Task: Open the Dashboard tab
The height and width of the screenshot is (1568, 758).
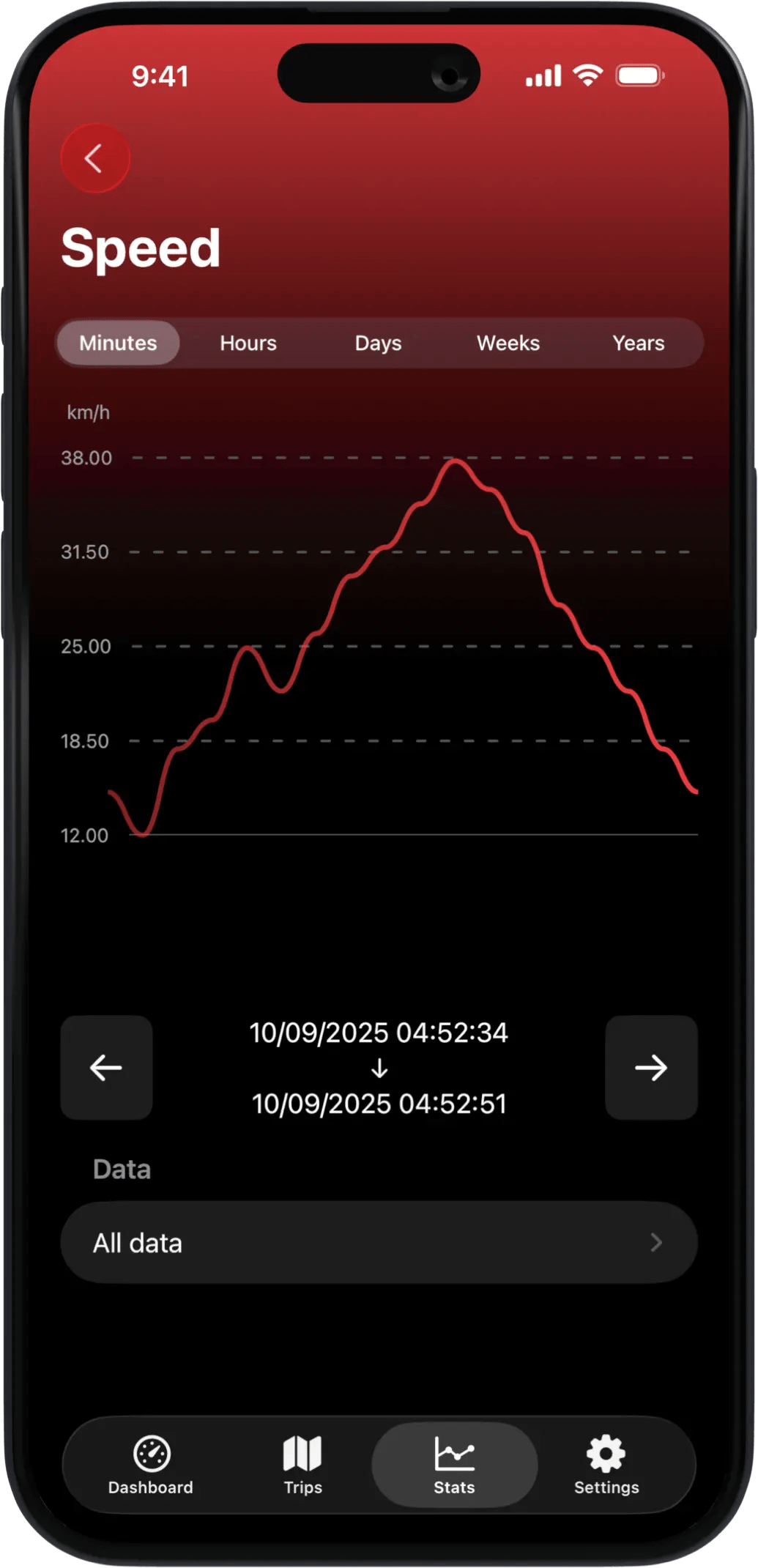Action: click(x=151, y=1465)
